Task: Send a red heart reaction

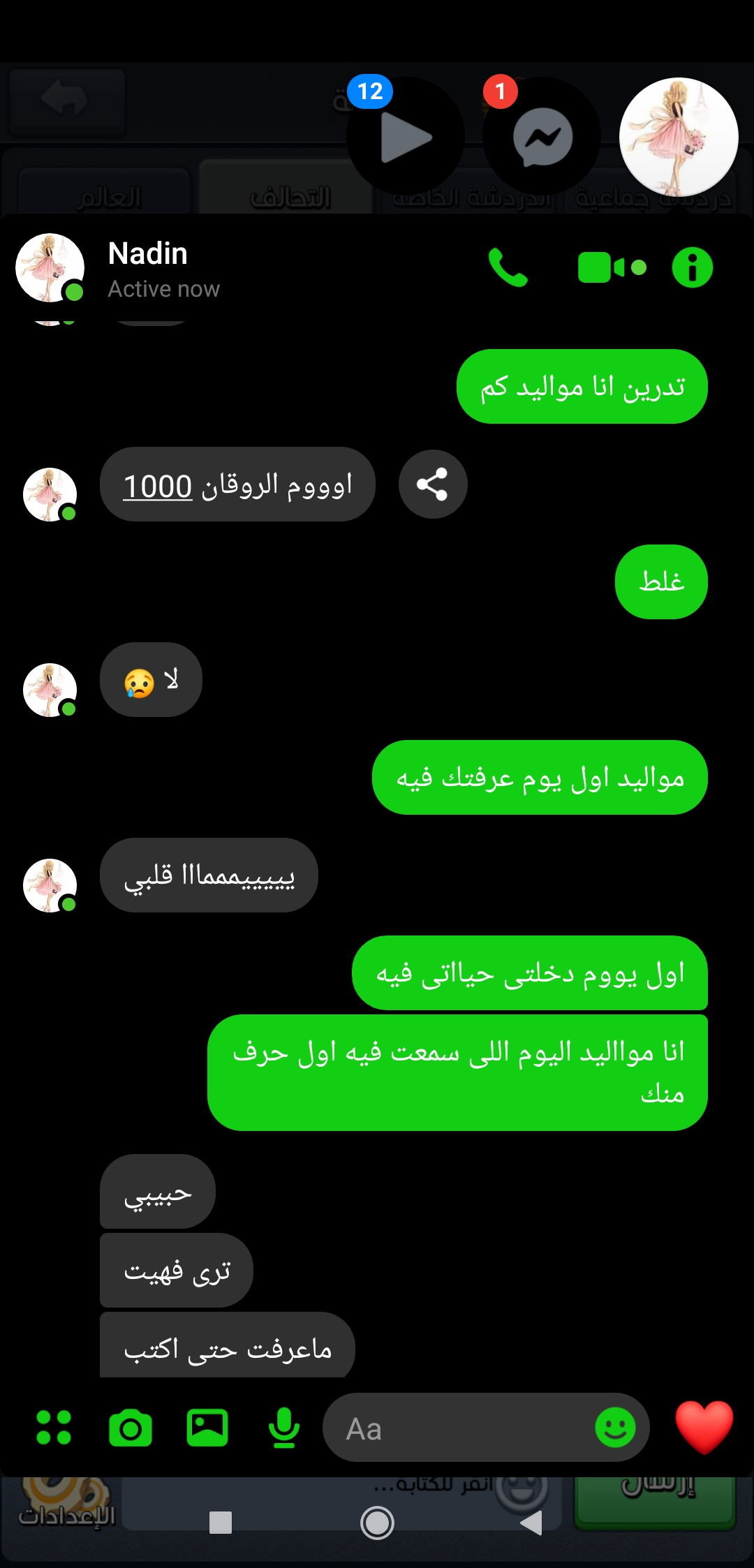Action: tap(704, 1428)
